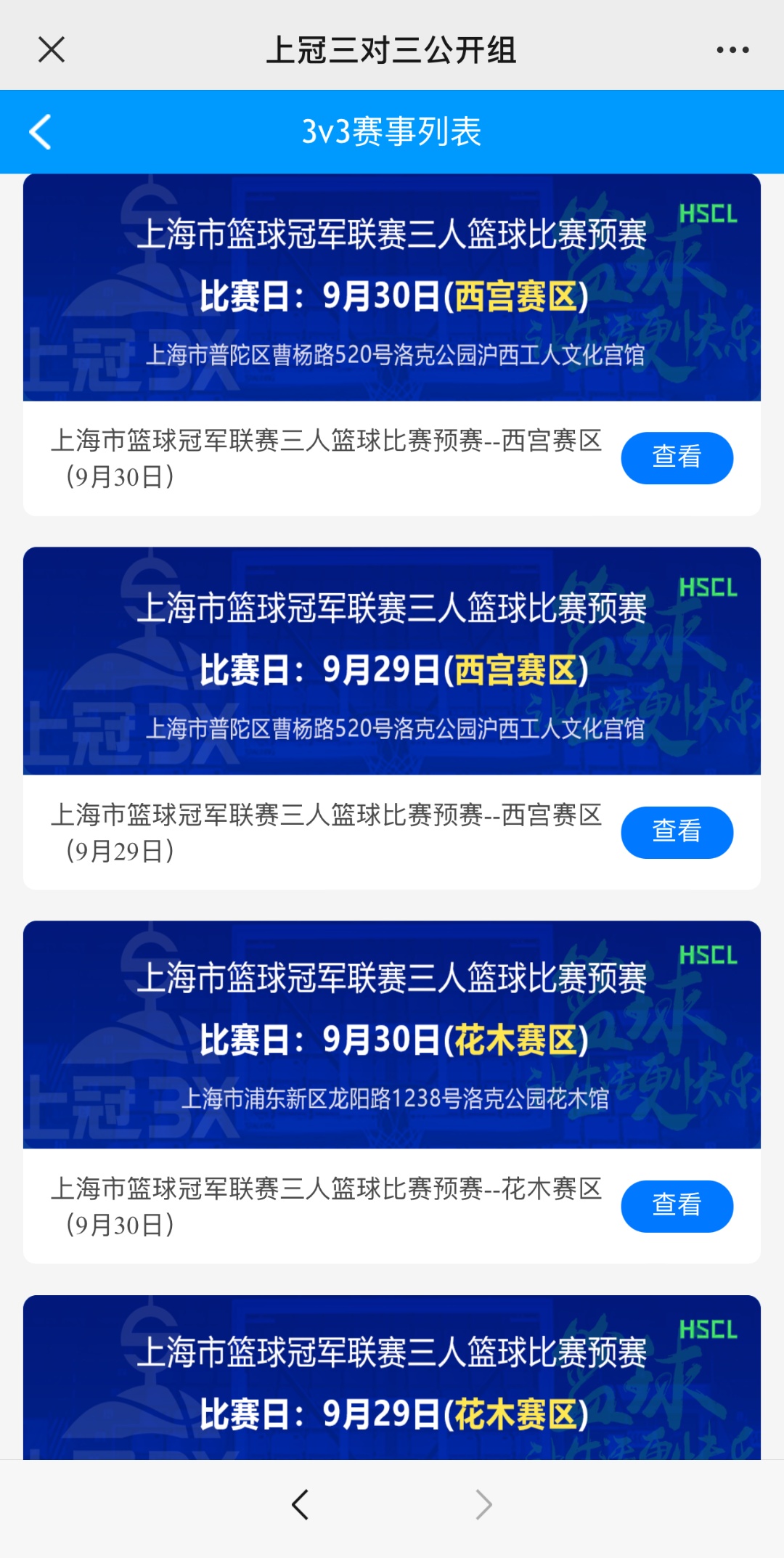784x1558 pixels.
Task: Open the 9月30日 花木赛区 event banner
Action: click(x=392, y=1035)
